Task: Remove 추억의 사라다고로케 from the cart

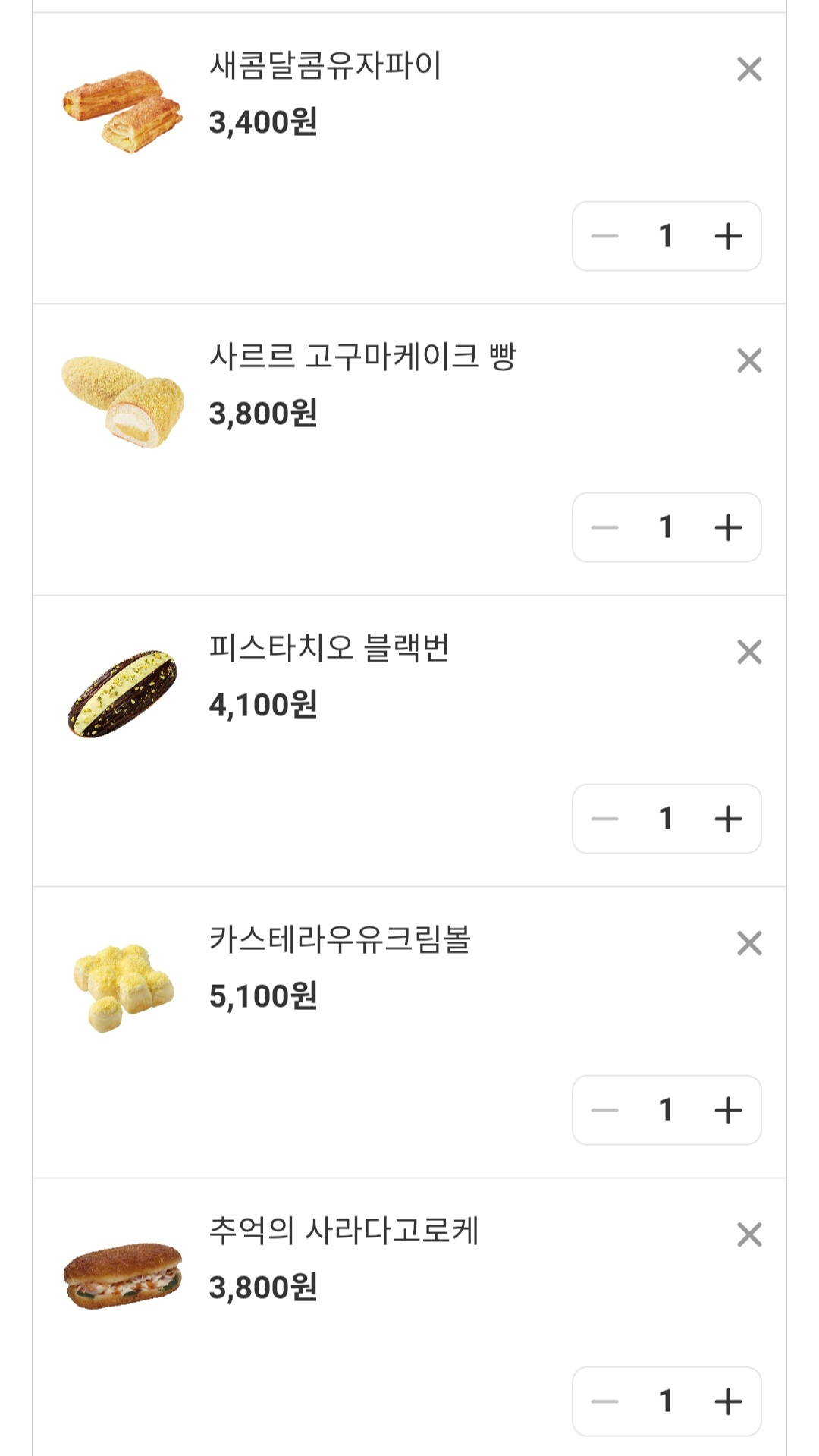Action: click(749, 1234)
